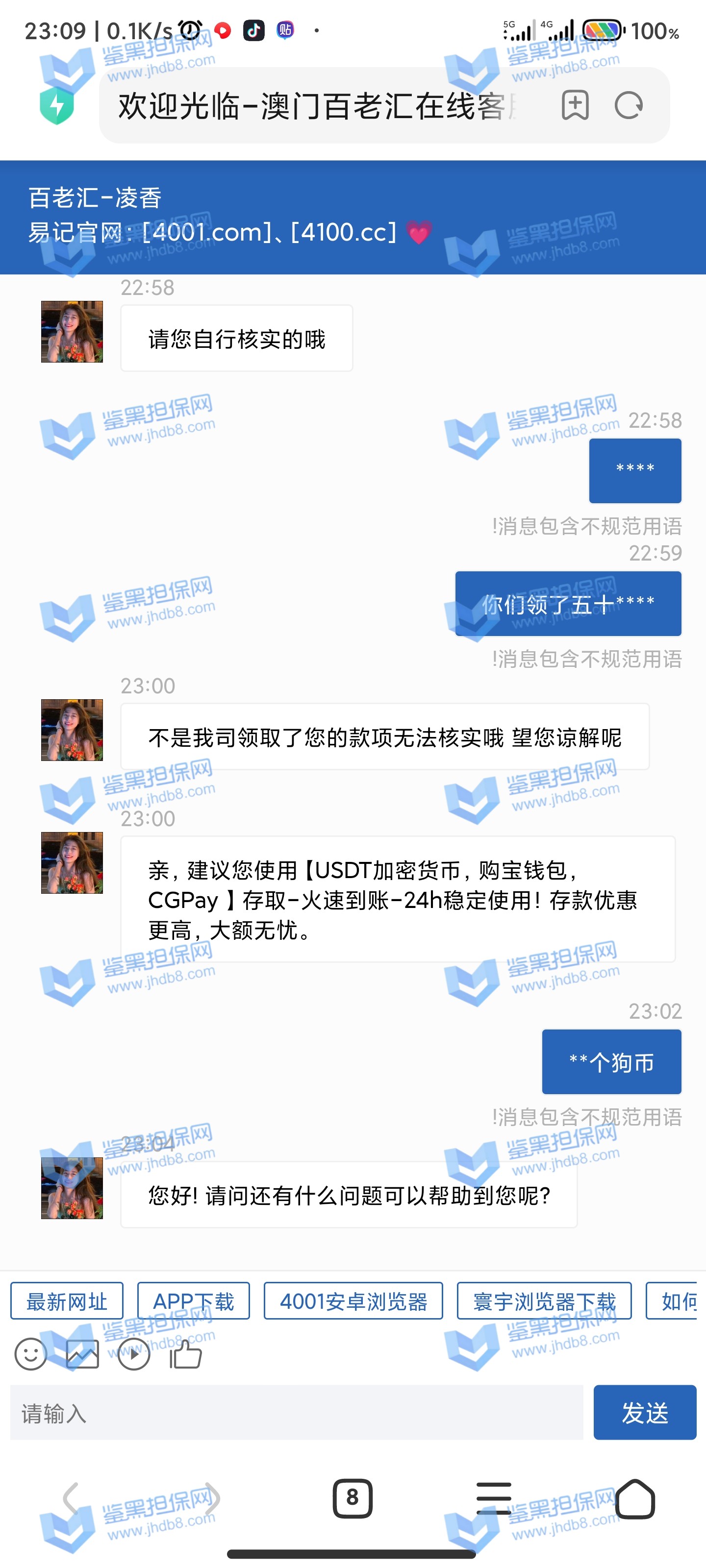Rate the service with thumbs up

pos(186,1354)
